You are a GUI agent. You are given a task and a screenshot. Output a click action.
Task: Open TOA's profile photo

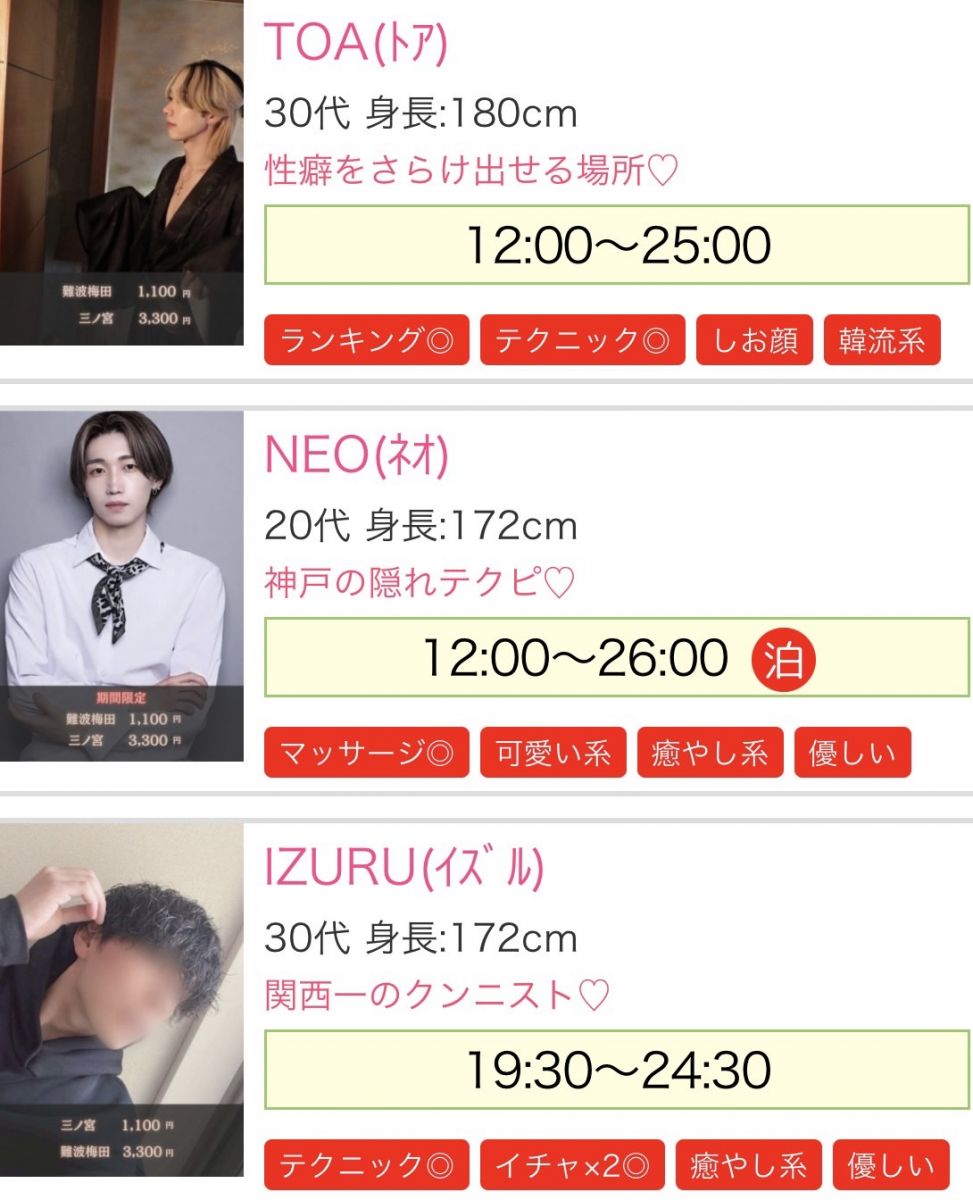coord(121,172)
